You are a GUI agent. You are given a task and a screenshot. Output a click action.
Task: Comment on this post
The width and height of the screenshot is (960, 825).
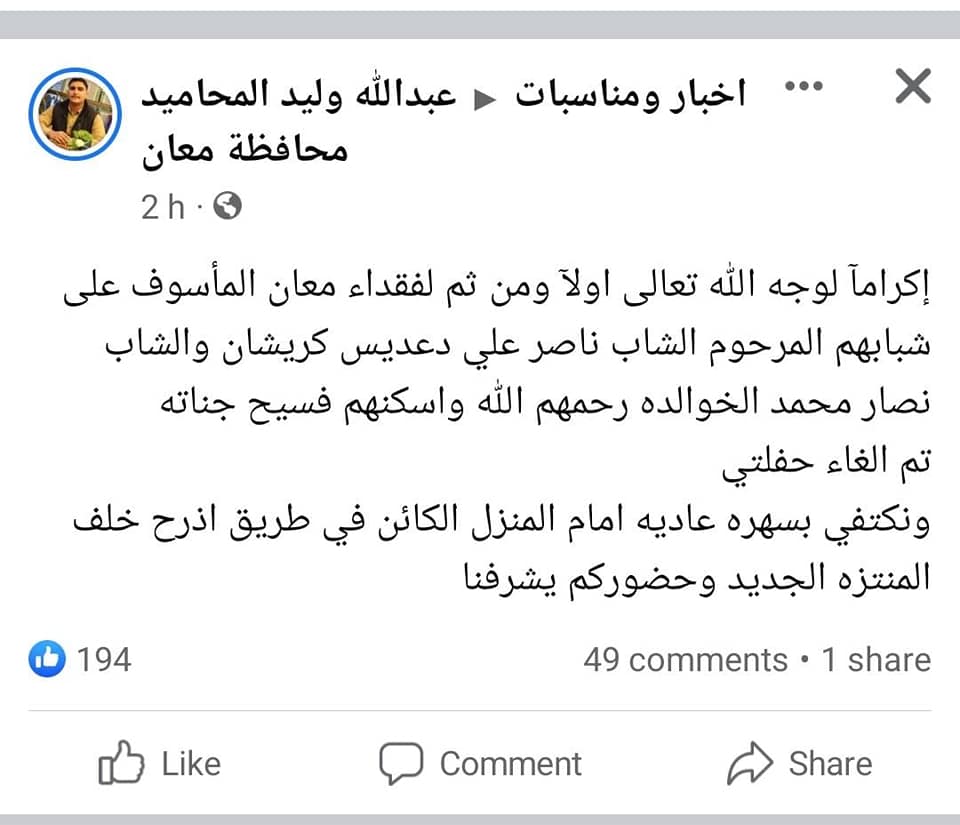pyautogui.click(x=480, y=764)
